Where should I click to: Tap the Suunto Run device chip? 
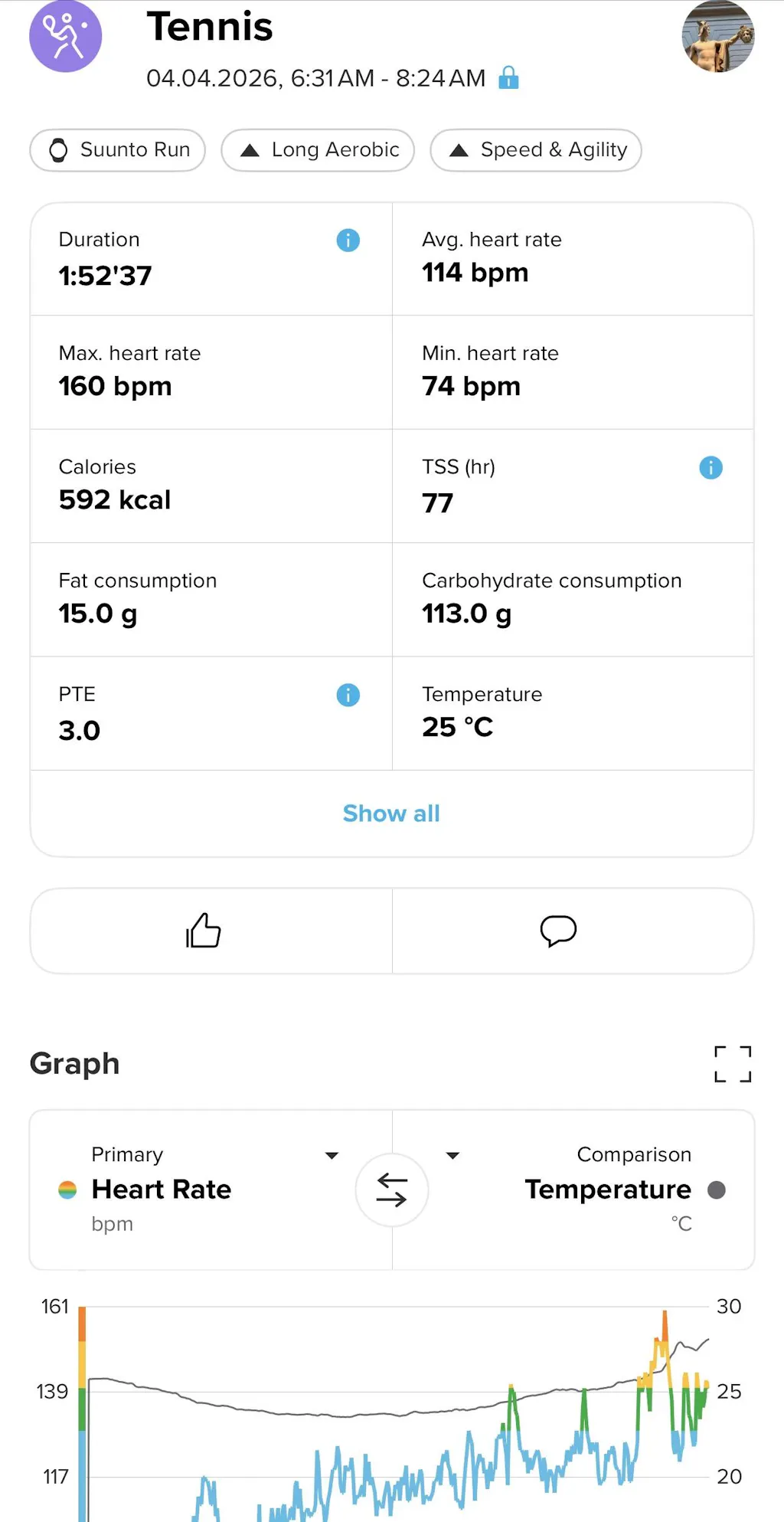118,150
